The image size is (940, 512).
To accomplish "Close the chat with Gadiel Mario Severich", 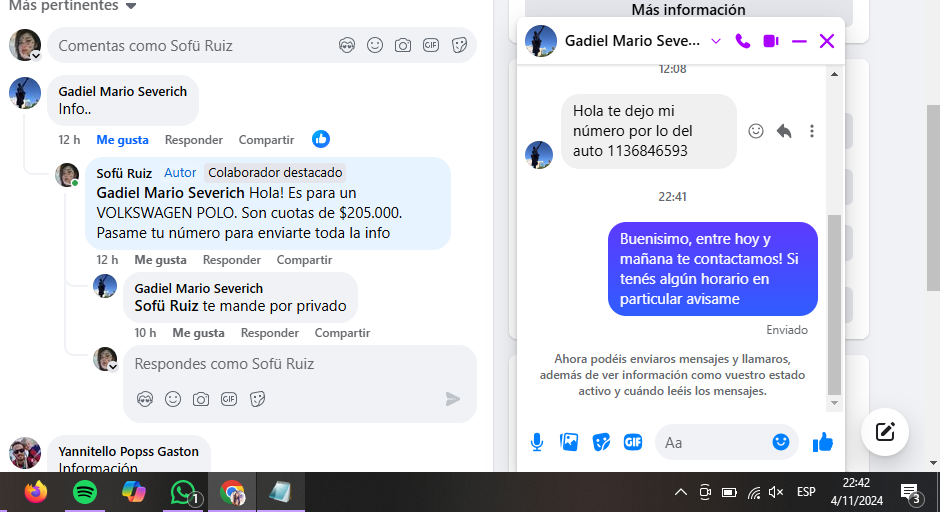I will 826,41.
